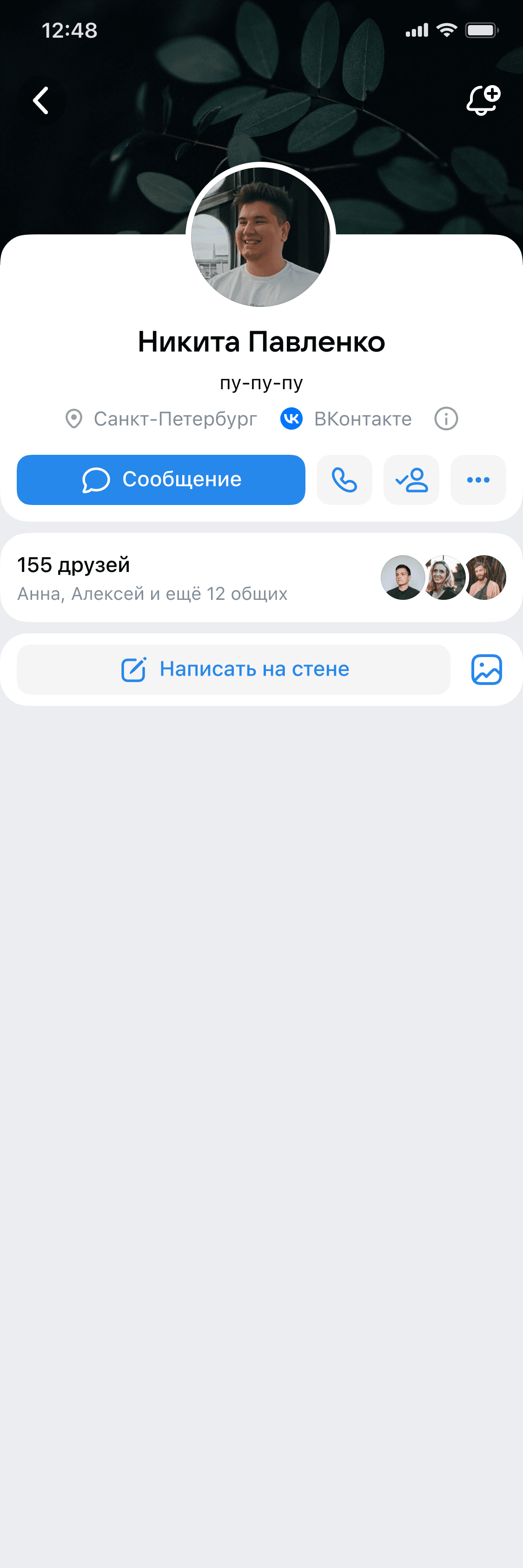Call Никита with the phone button
523x1568 pixels.
(x=344, y=479)
